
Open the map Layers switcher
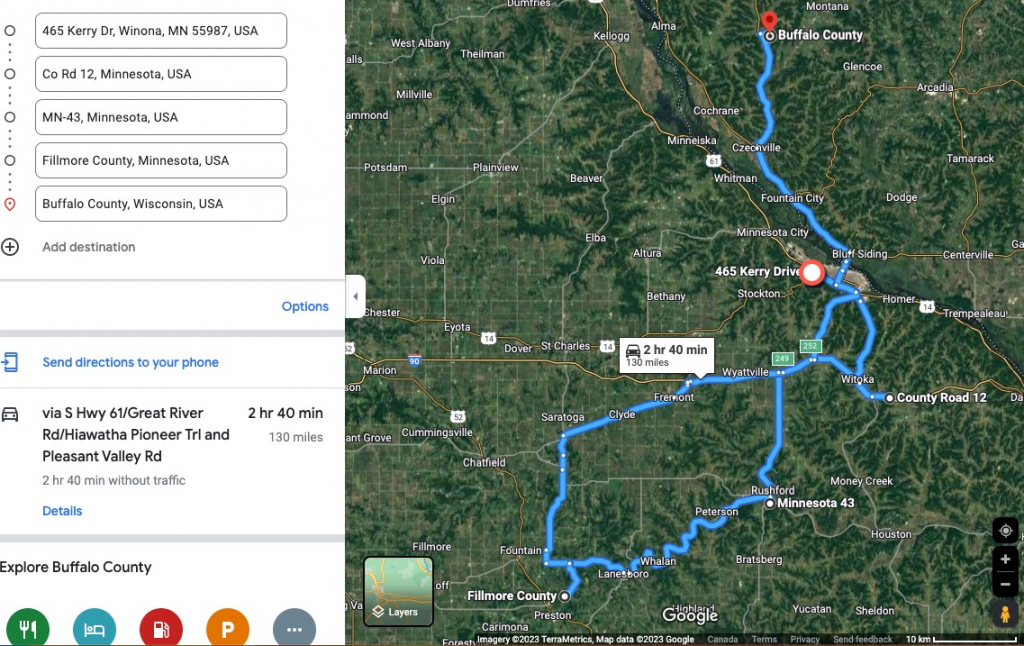tap(398, 591)
